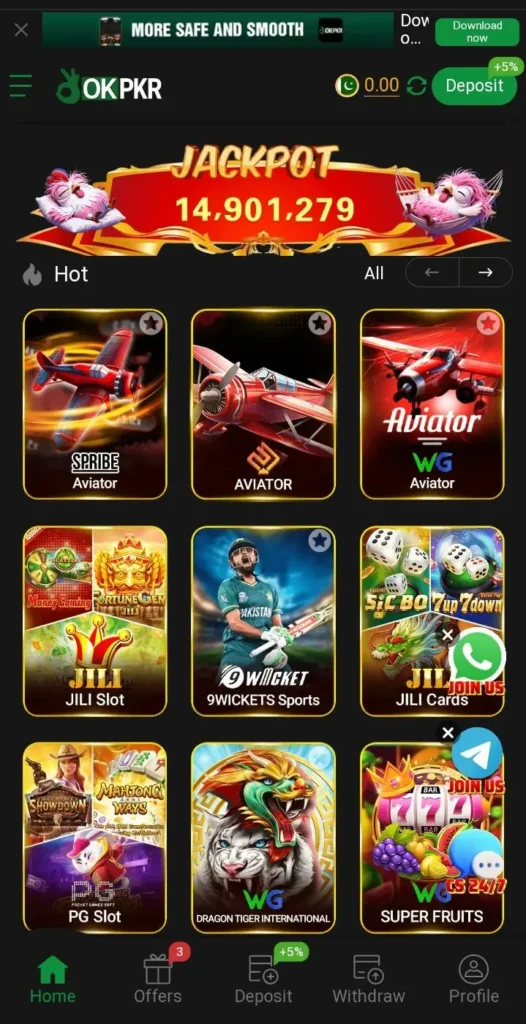
Task: Show All hot games
Action: (374, 273)
